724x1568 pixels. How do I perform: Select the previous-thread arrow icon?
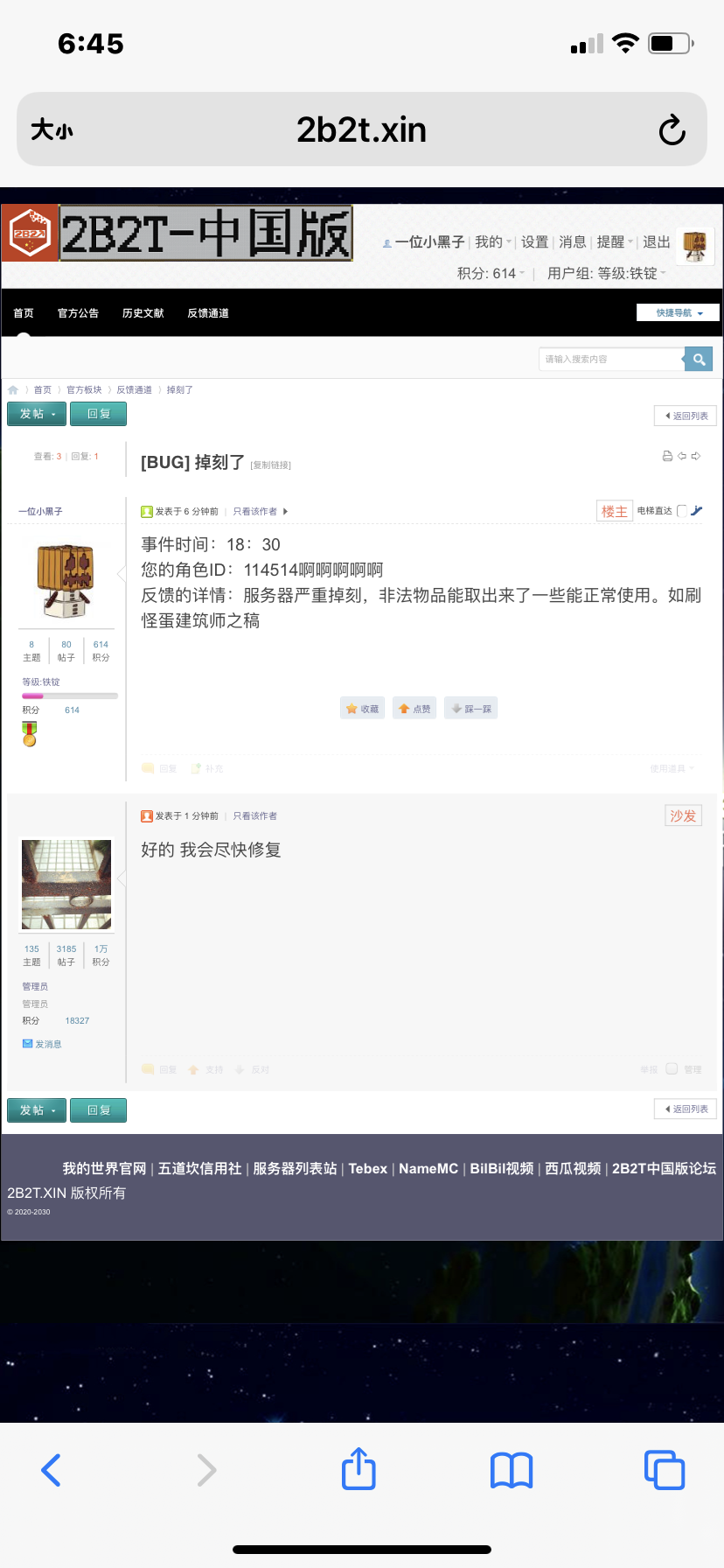point(680,455)
